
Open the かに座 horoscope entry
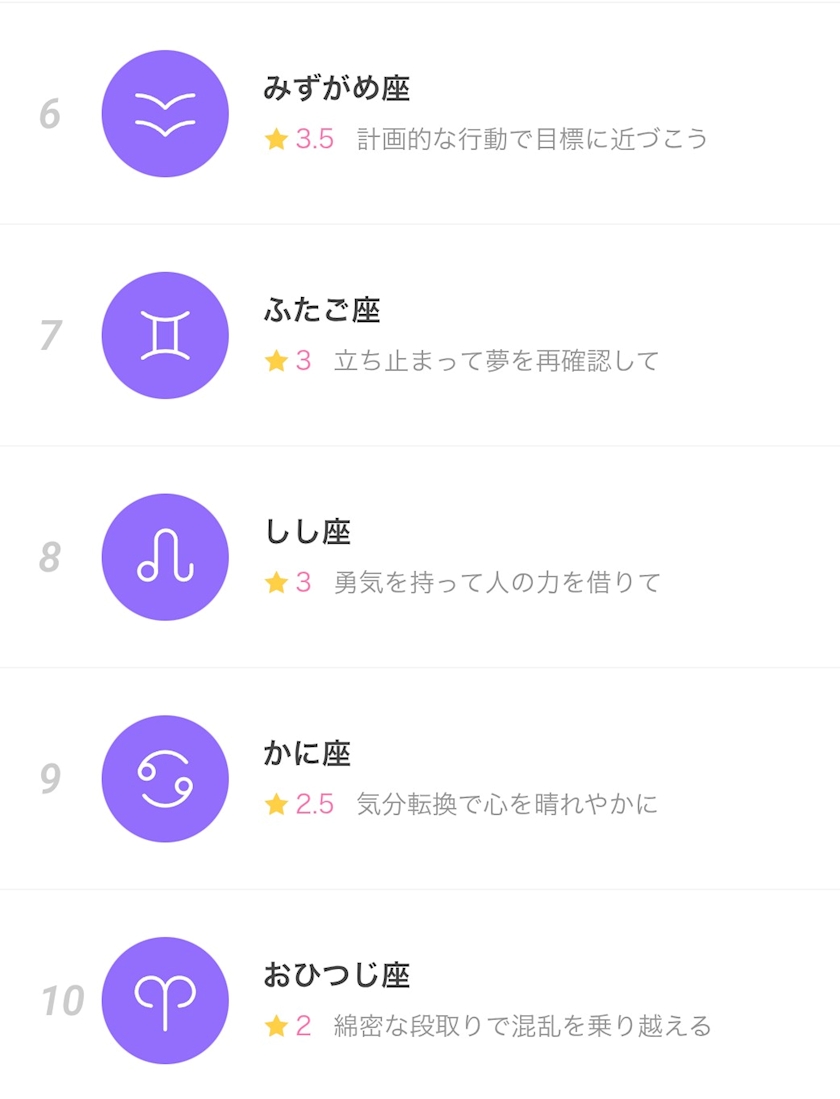pos(420,779)
